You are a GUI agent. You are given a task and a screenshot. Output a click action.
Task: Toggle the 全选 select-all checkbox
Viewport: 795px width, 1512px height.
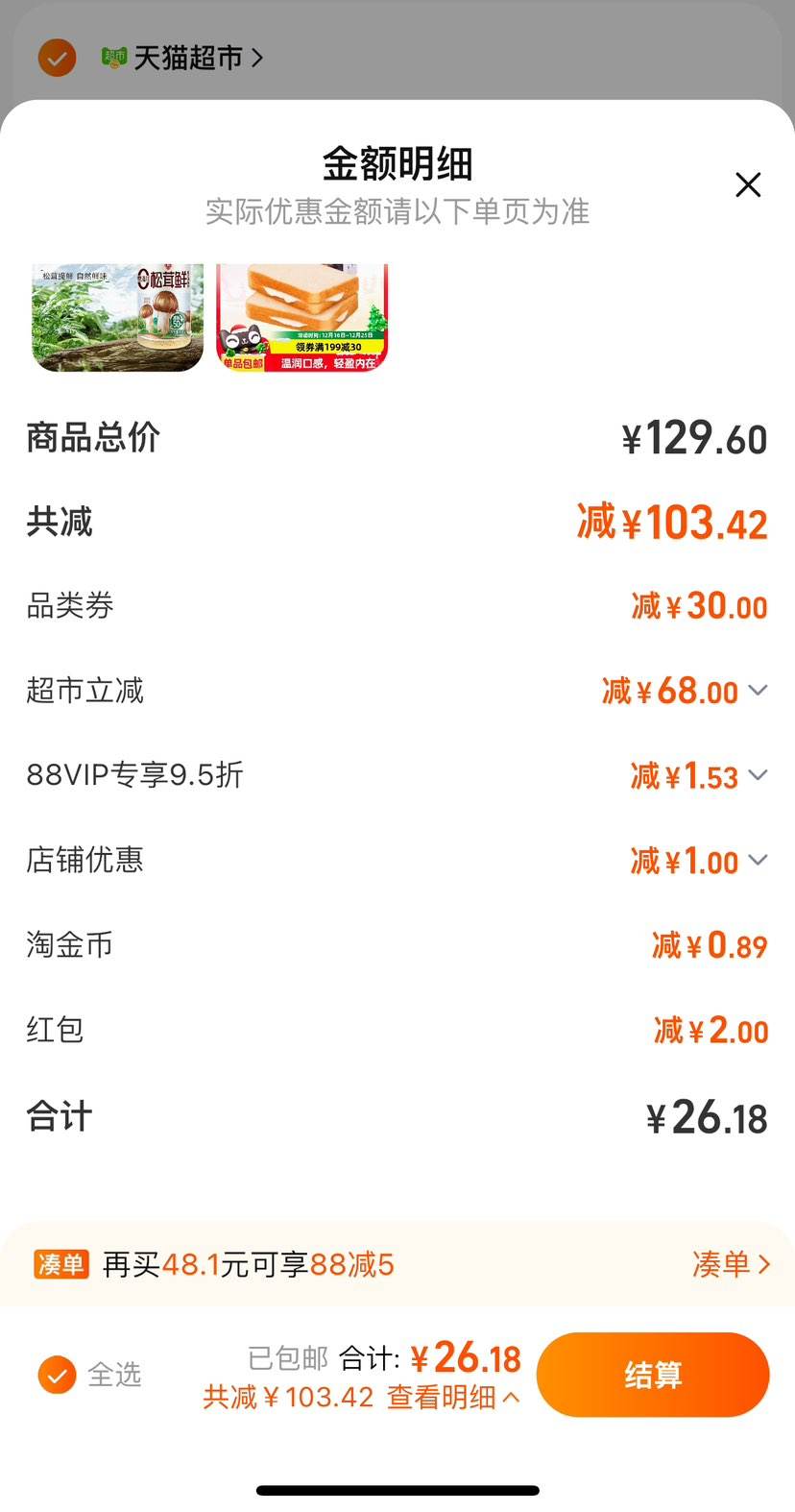pos(57,1375)
